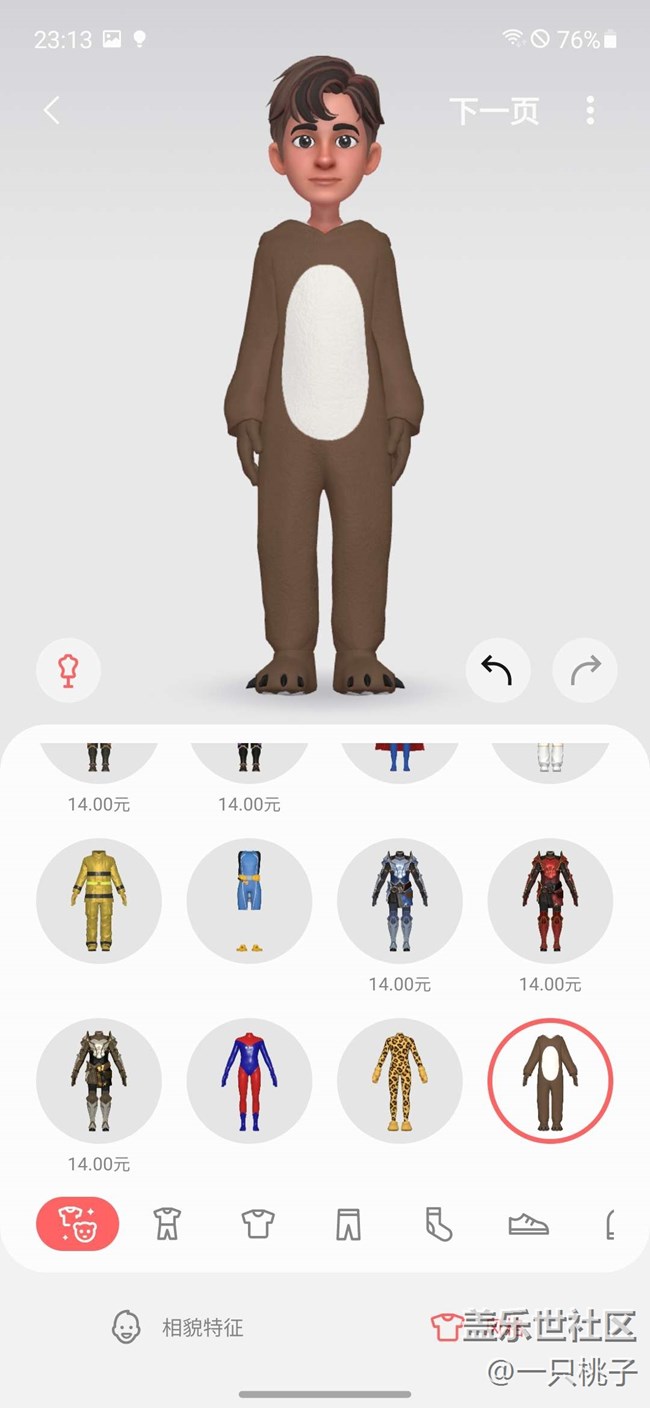This screenshot has height=1408, width=650.
Task: Open the shoes category
Action: tap(528, 1224)
